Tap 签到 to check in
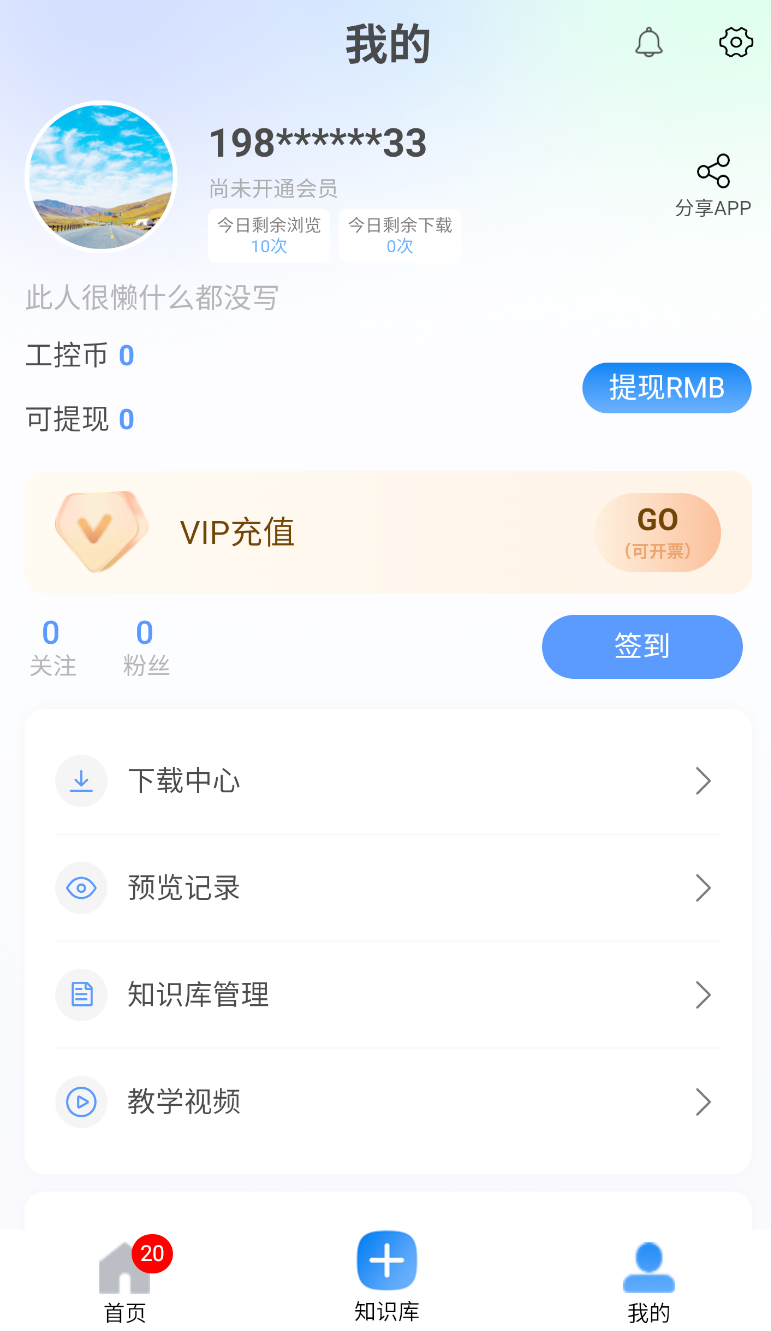The width and height of the screenshot is (771, 1331). [x=642, y=647]
